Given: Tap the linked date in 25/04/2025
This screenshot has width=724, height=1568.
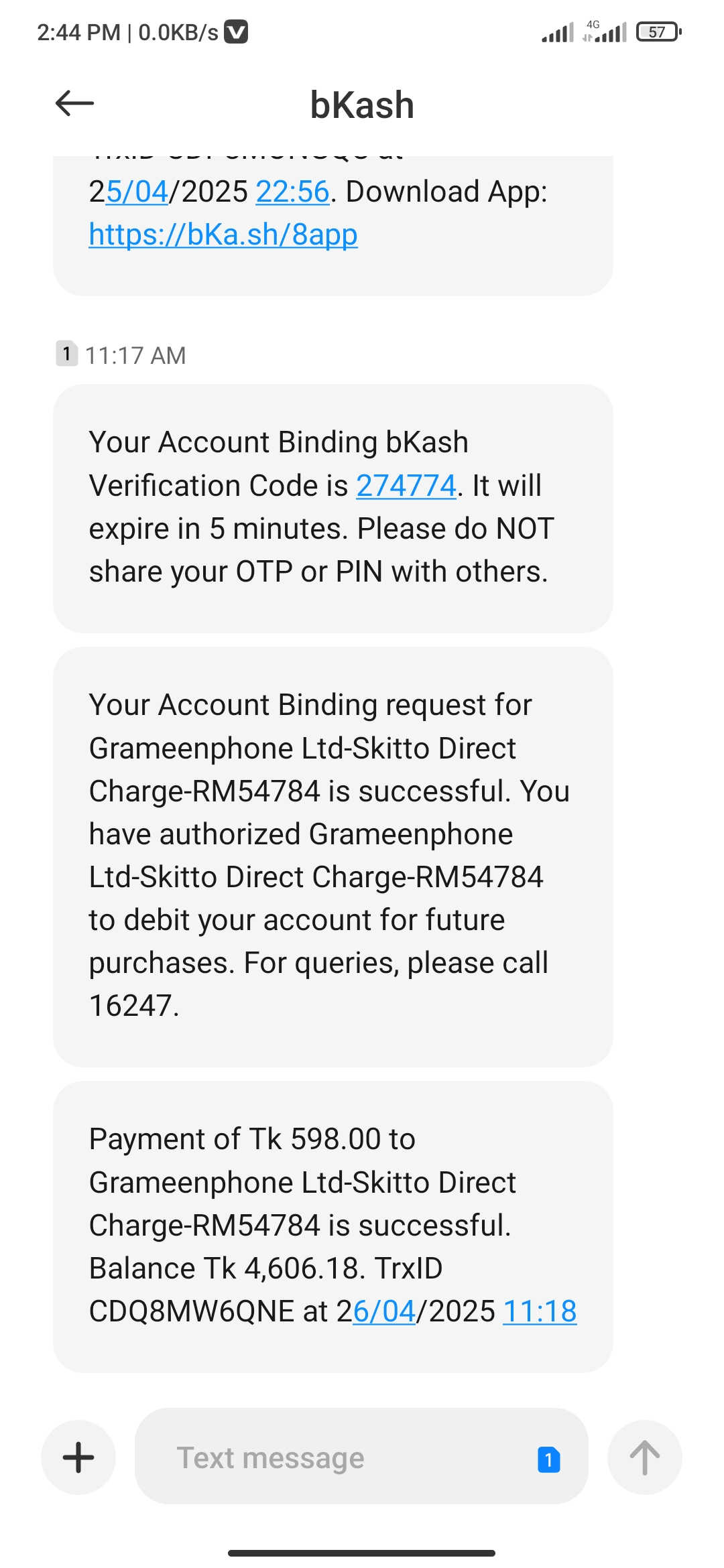Looking at the screenshot, I should 137,192.
